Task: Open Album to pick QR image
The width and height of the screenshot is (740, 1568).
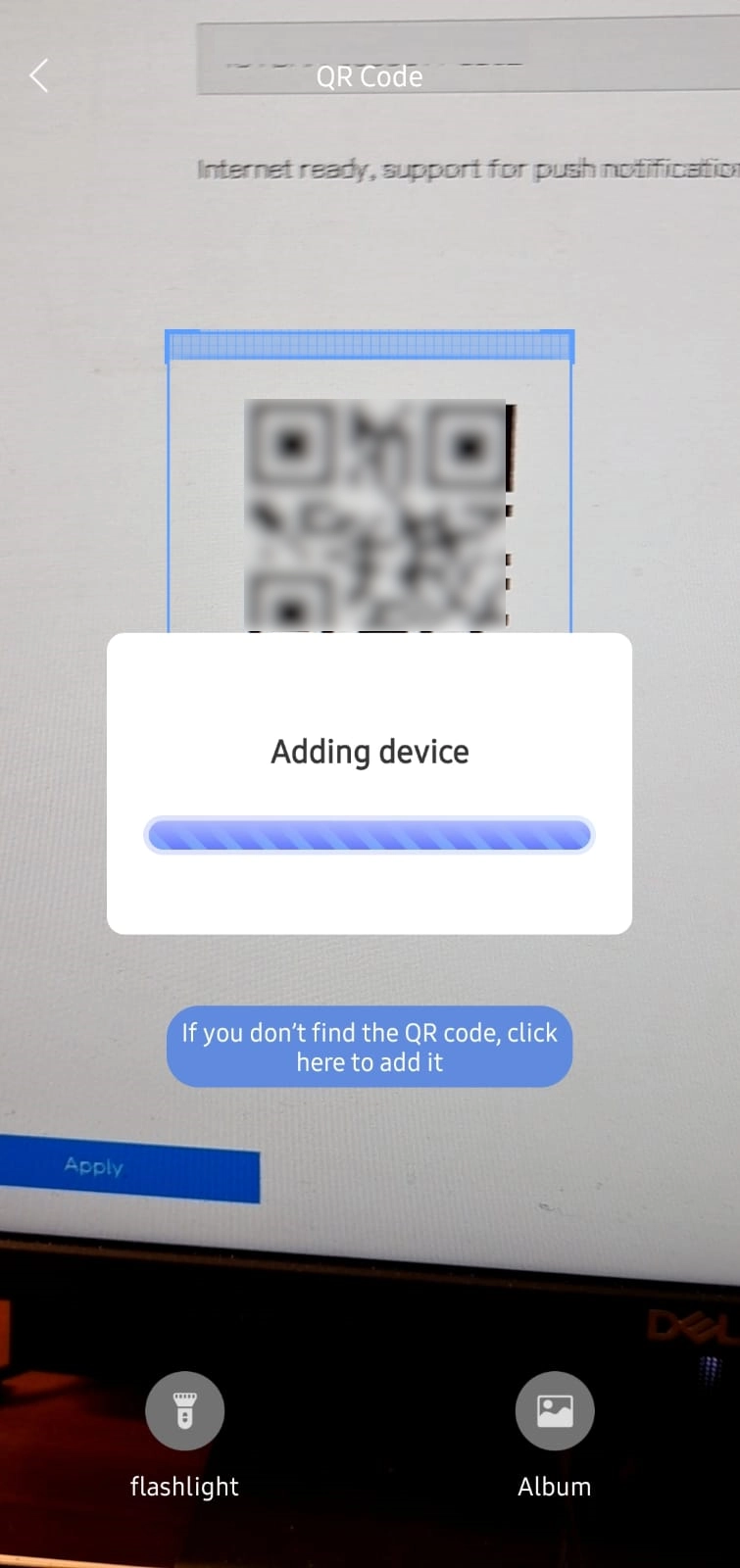Action: click(554, 1410)
